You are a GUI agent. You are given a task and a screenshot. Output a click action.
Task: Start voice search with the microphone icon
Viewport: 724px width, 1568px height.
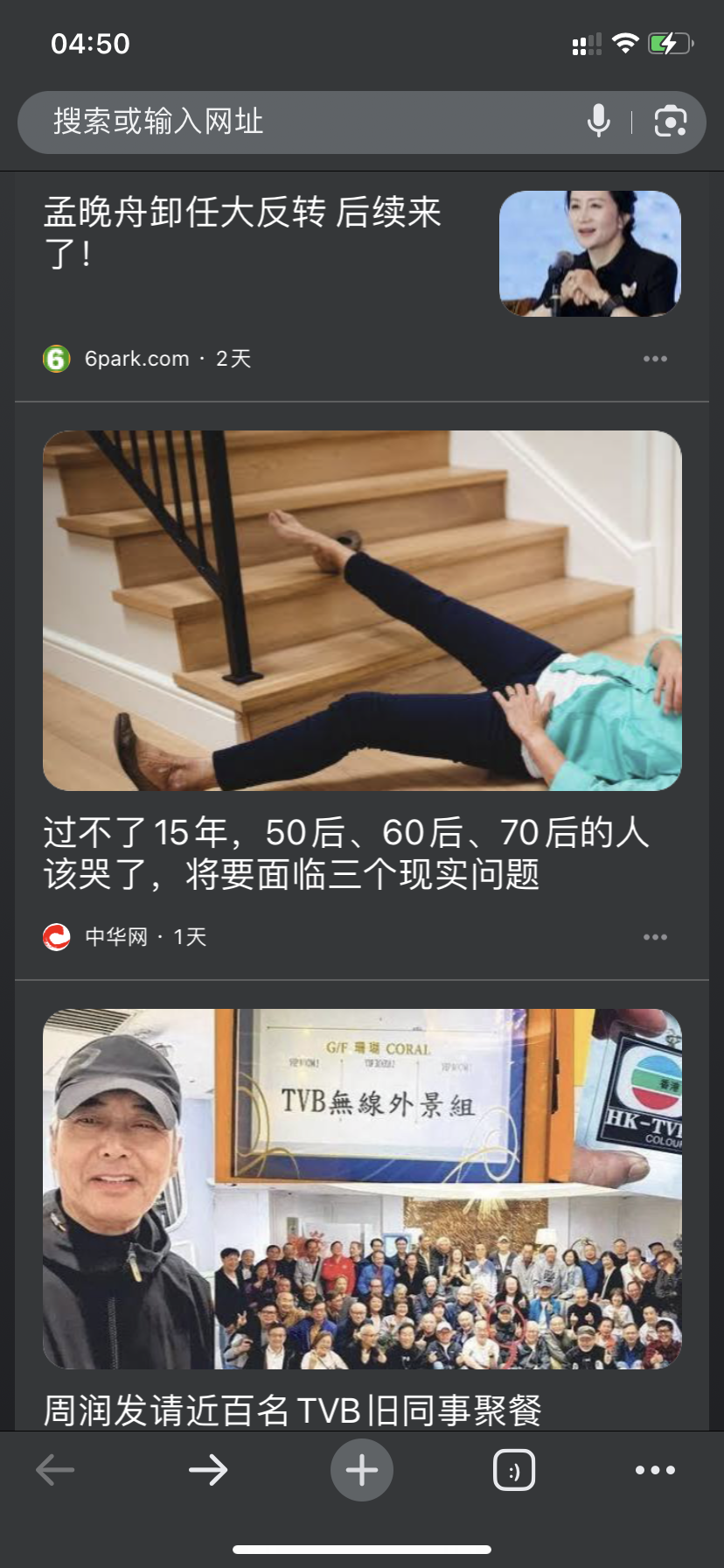coord(599,122)
